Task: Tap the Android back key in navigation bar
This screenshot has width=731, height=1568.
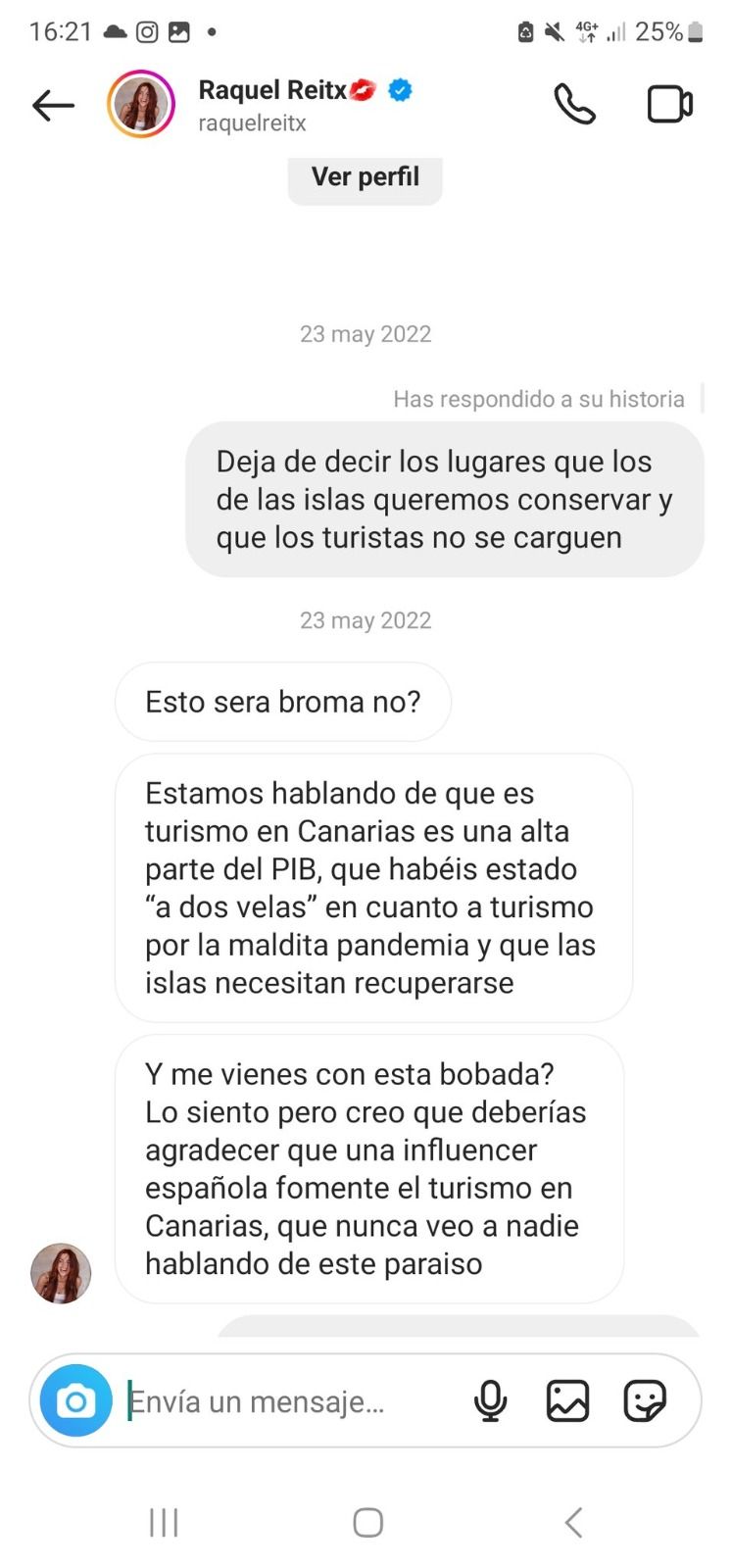Action: (x=573, y=1522)
